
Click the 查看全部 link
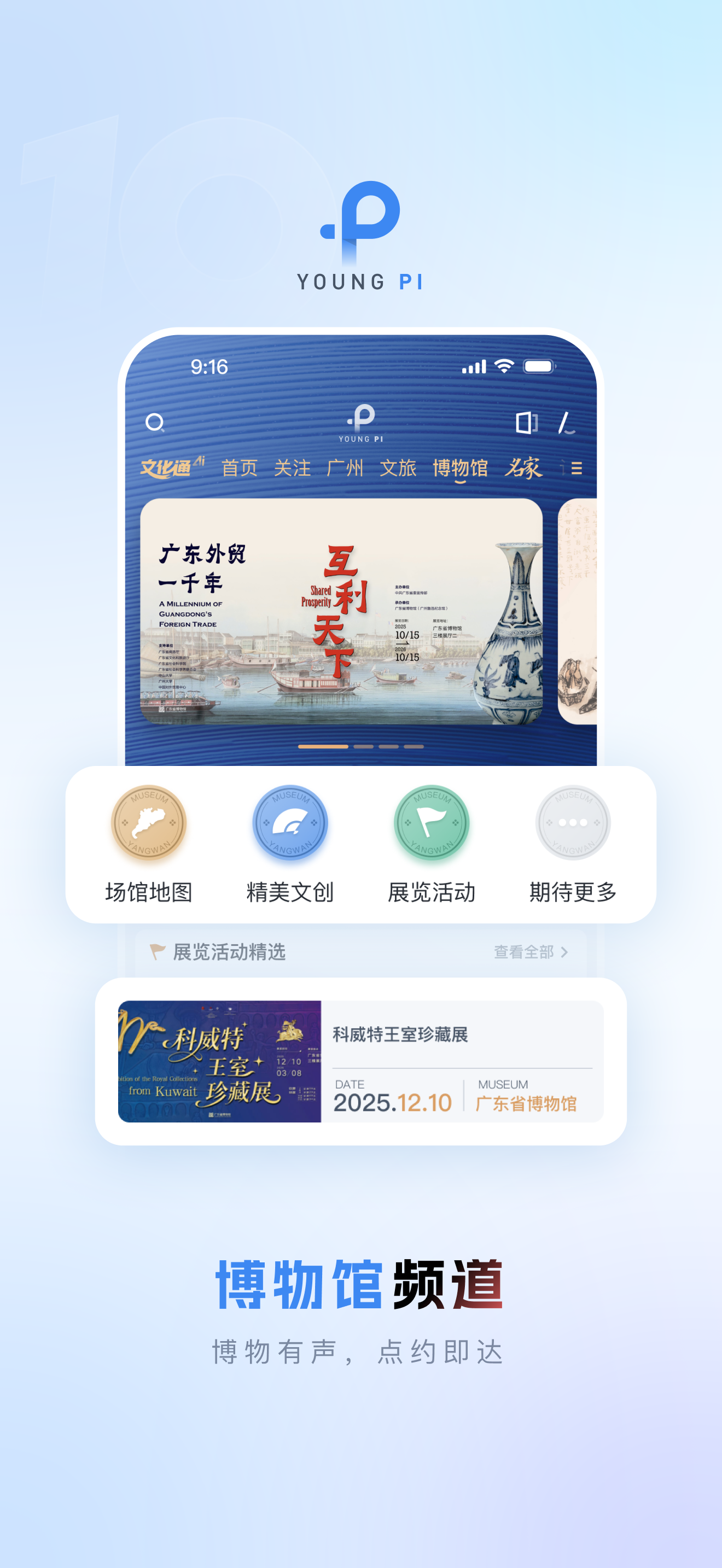pos(525,952)
